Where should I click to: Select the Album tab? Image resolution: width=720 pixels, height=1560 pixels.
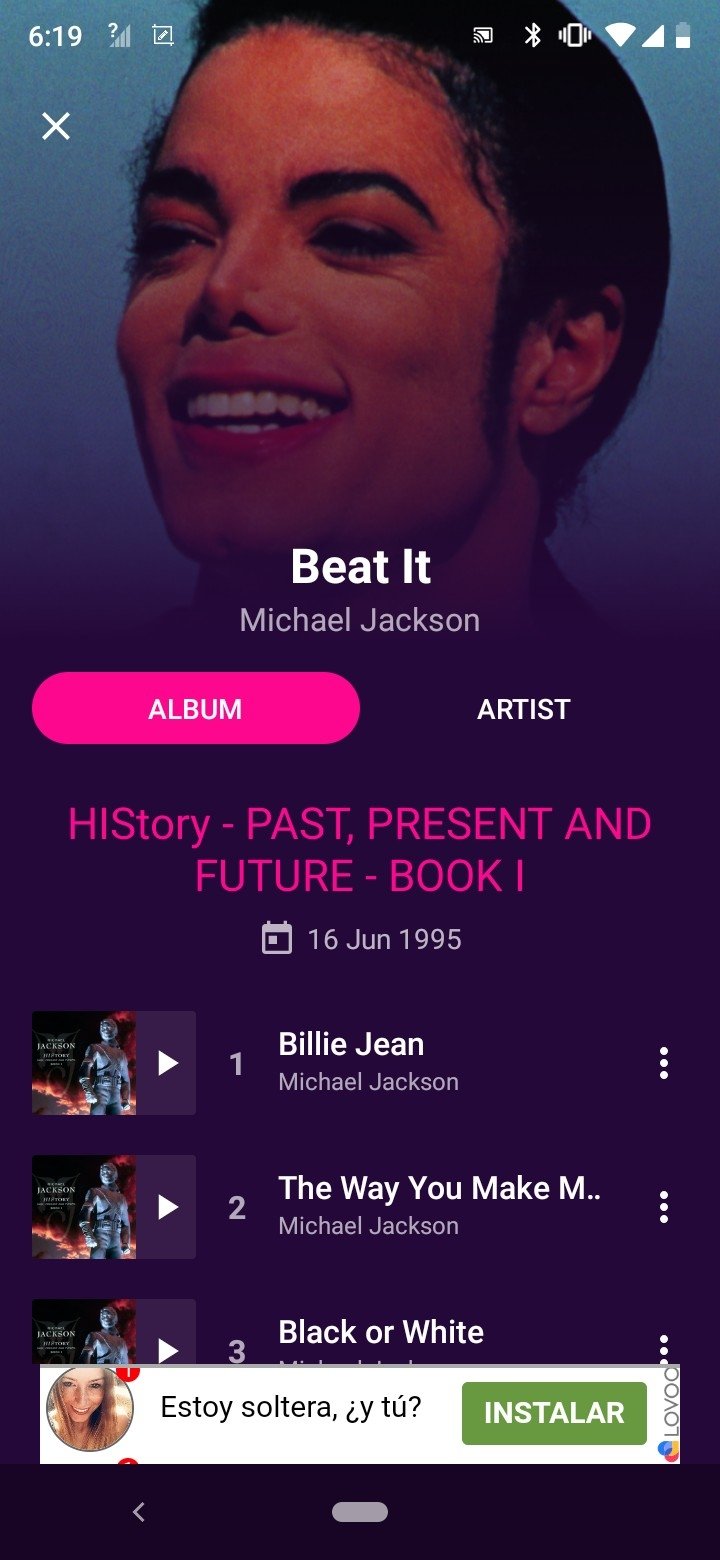pyautogui.click(x=196, y=709)
